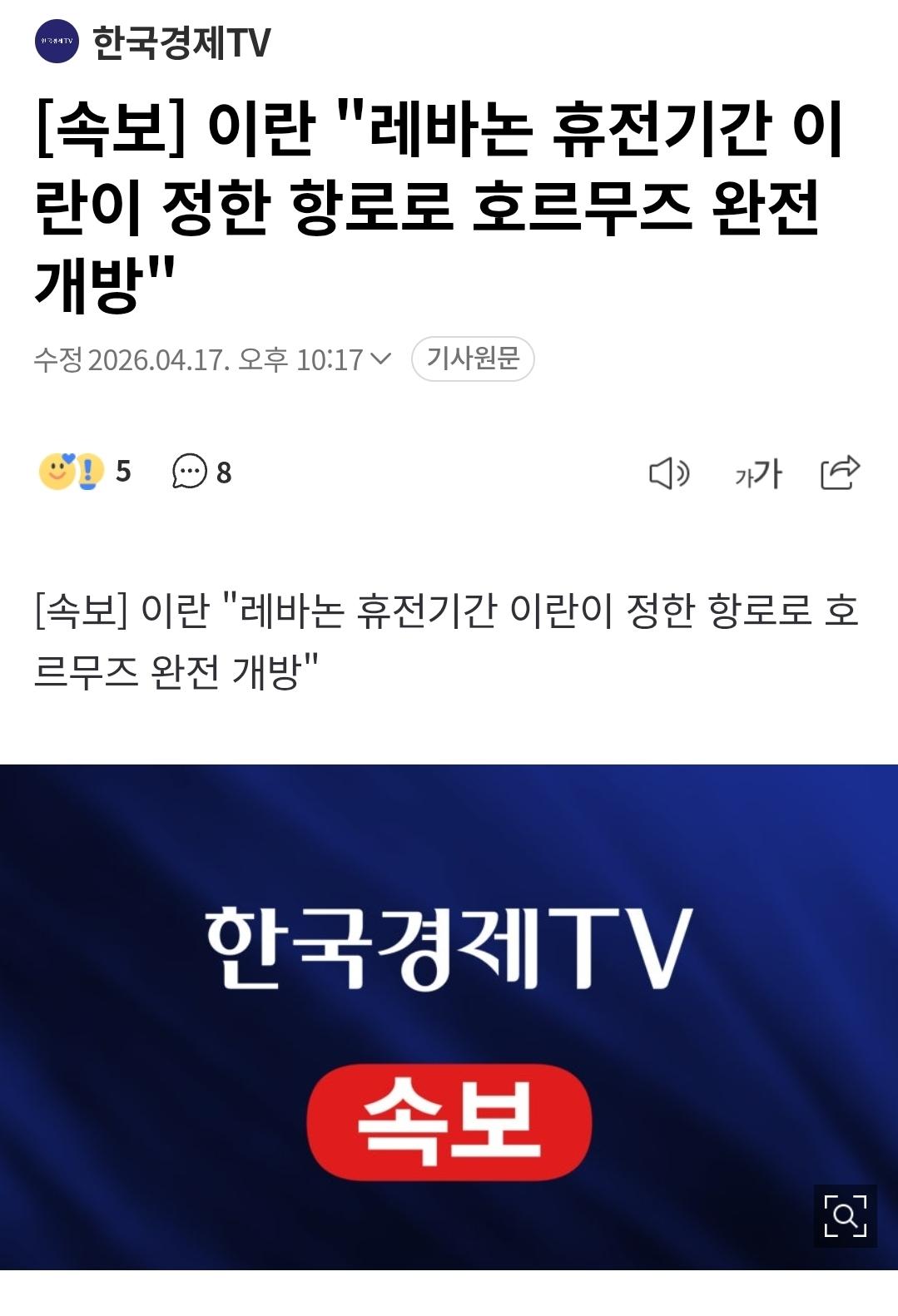This screenshot has height=1316, width=898.
Task: Expand the article date details chevron
Action: [380, 359]
